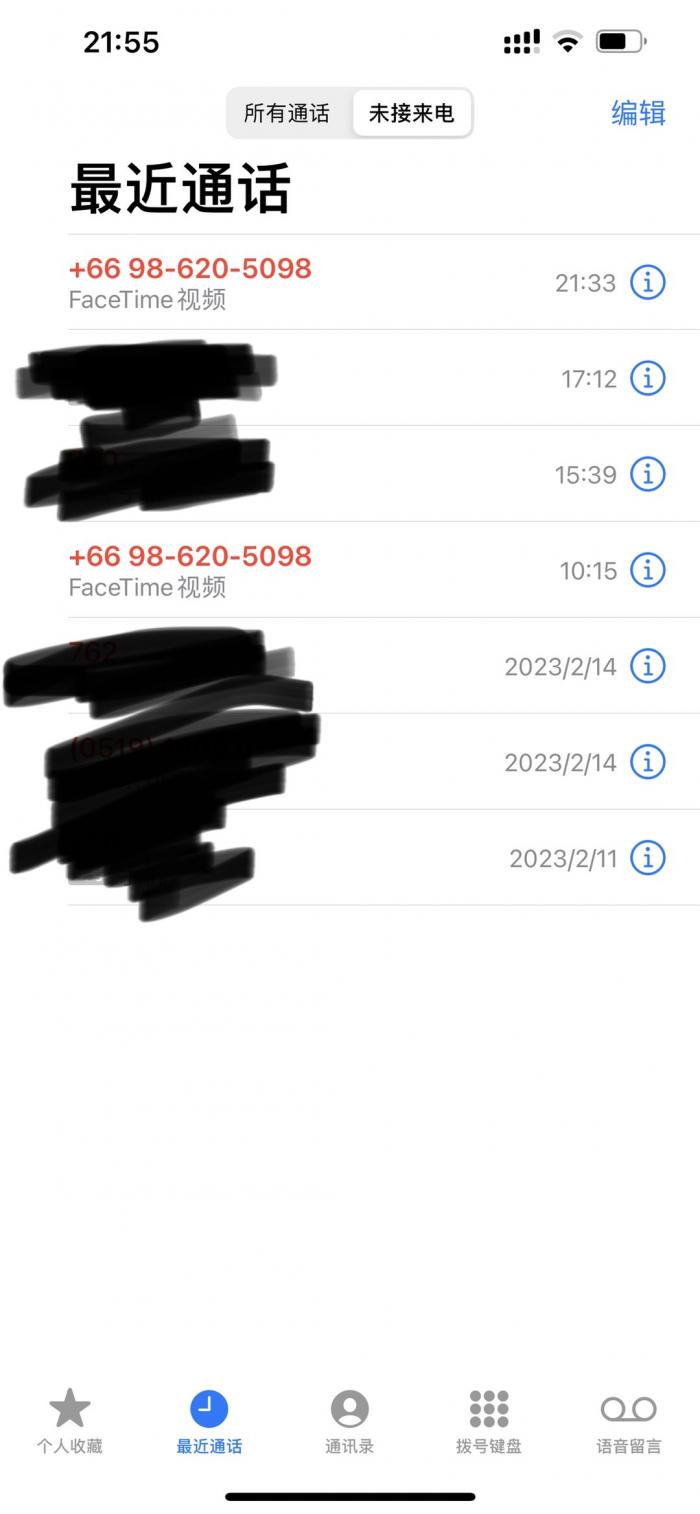Select the 最近通话 tab in the bottom bar
Screen dimensions: 700x1514
(209, 1421)
